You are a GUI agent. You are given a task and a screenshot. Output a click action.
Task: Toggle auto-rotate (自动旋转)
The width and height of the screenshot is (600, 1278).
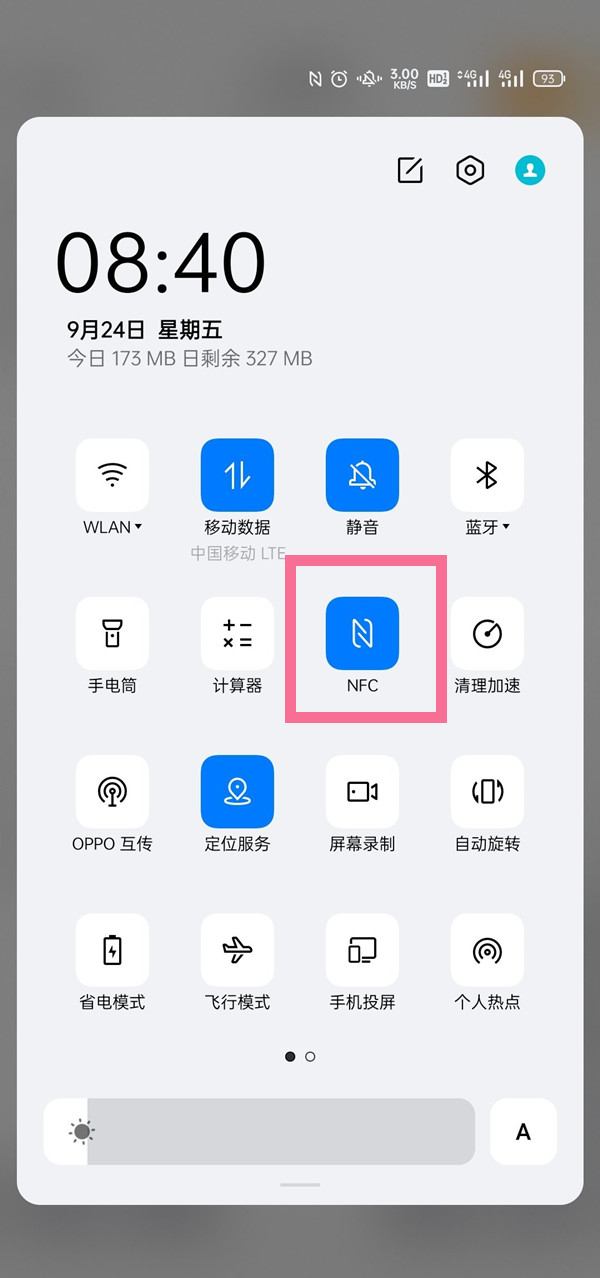pos(487,792)
